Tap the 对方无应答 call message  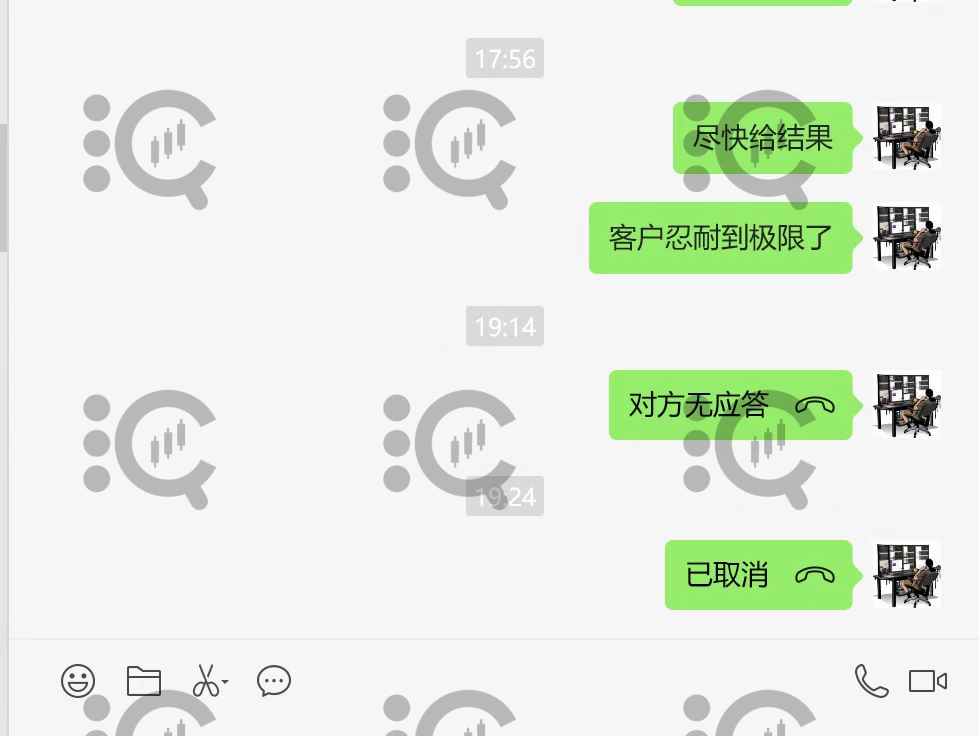tap(730, 405)
